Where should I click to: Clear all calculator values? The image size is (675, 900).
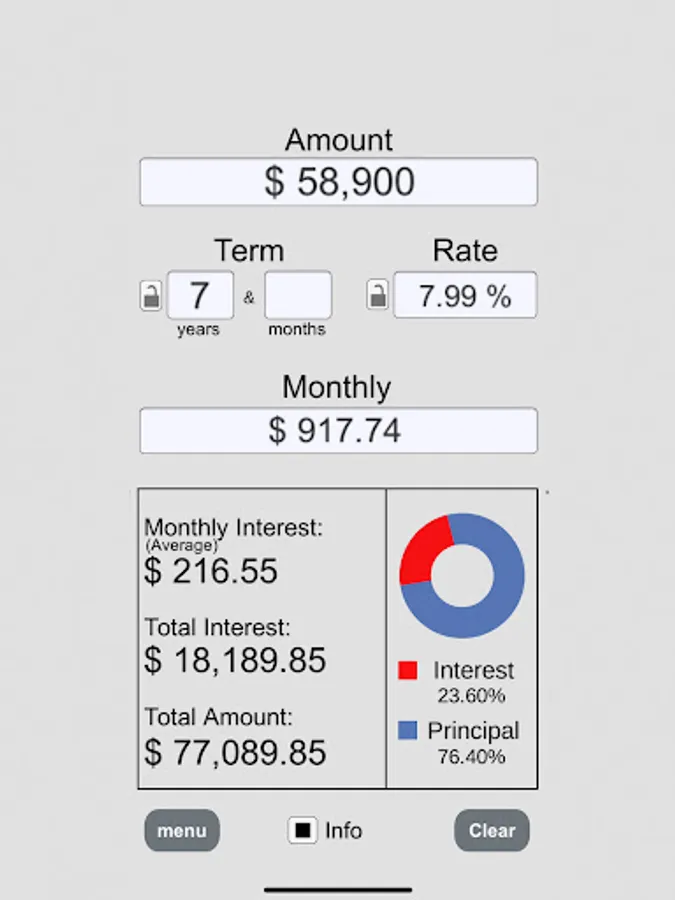coord(492,830)
